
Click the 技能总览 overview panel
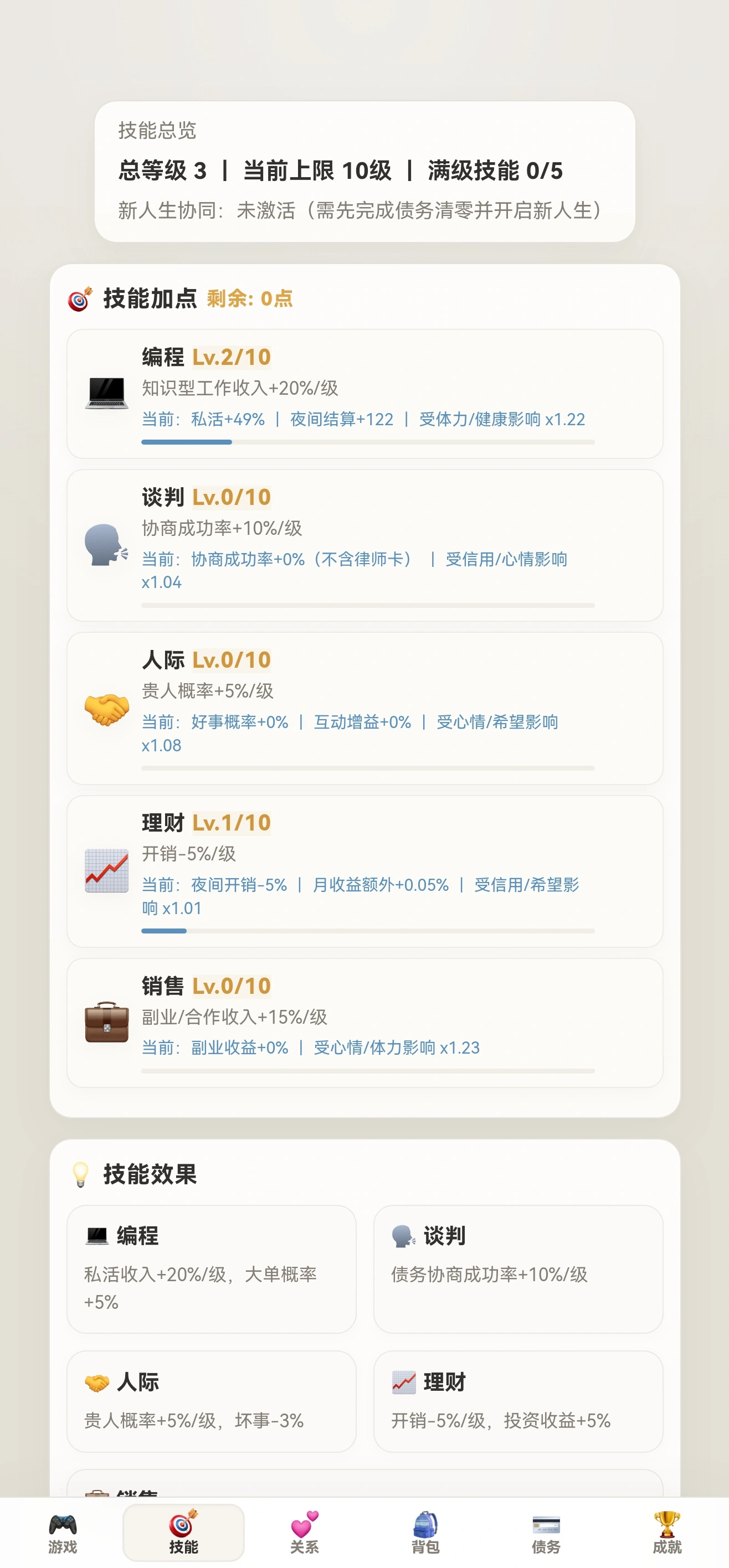[364, 171]
